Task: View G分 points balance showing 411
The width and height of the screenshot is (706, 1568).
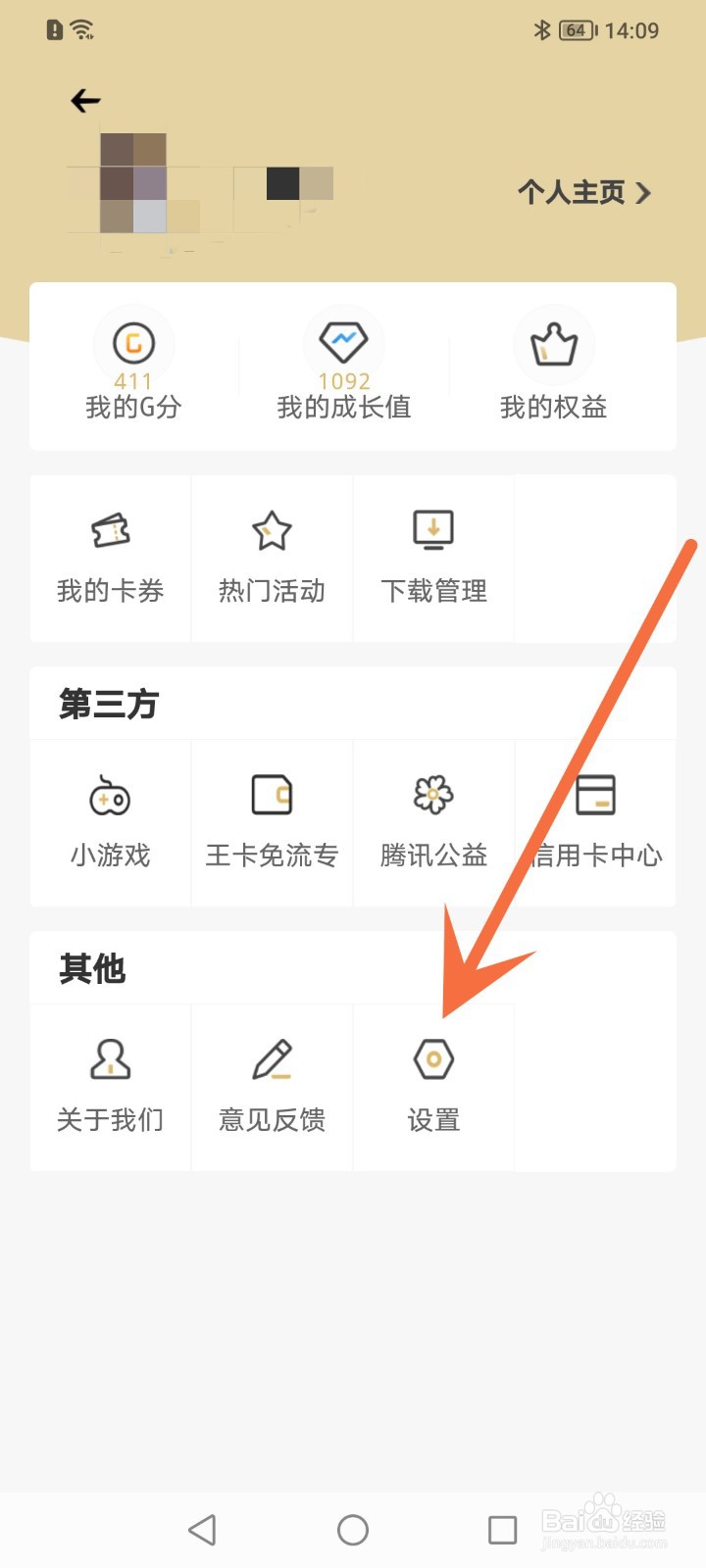Action: tap(134, 380)
